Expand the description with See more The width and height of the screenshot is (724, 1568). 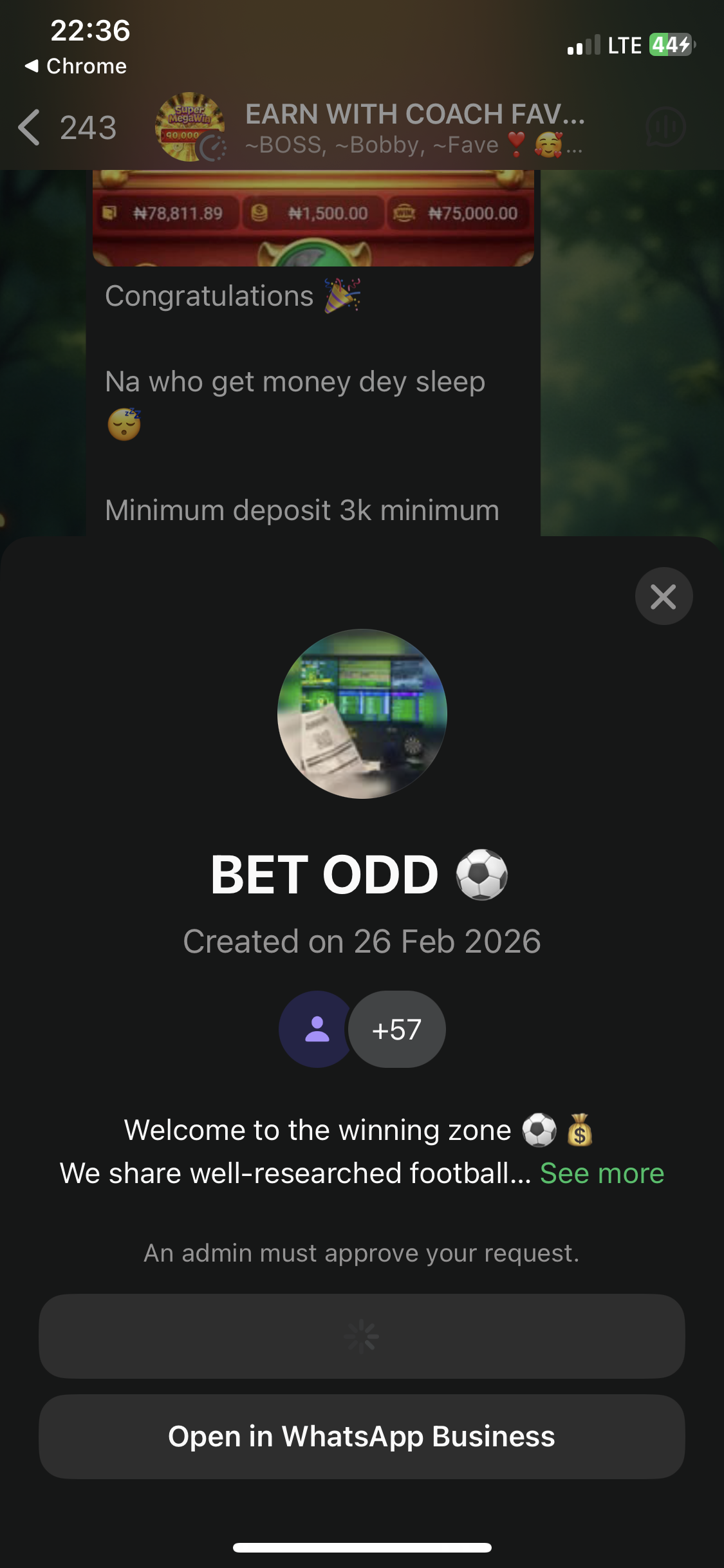(602, 1173)
